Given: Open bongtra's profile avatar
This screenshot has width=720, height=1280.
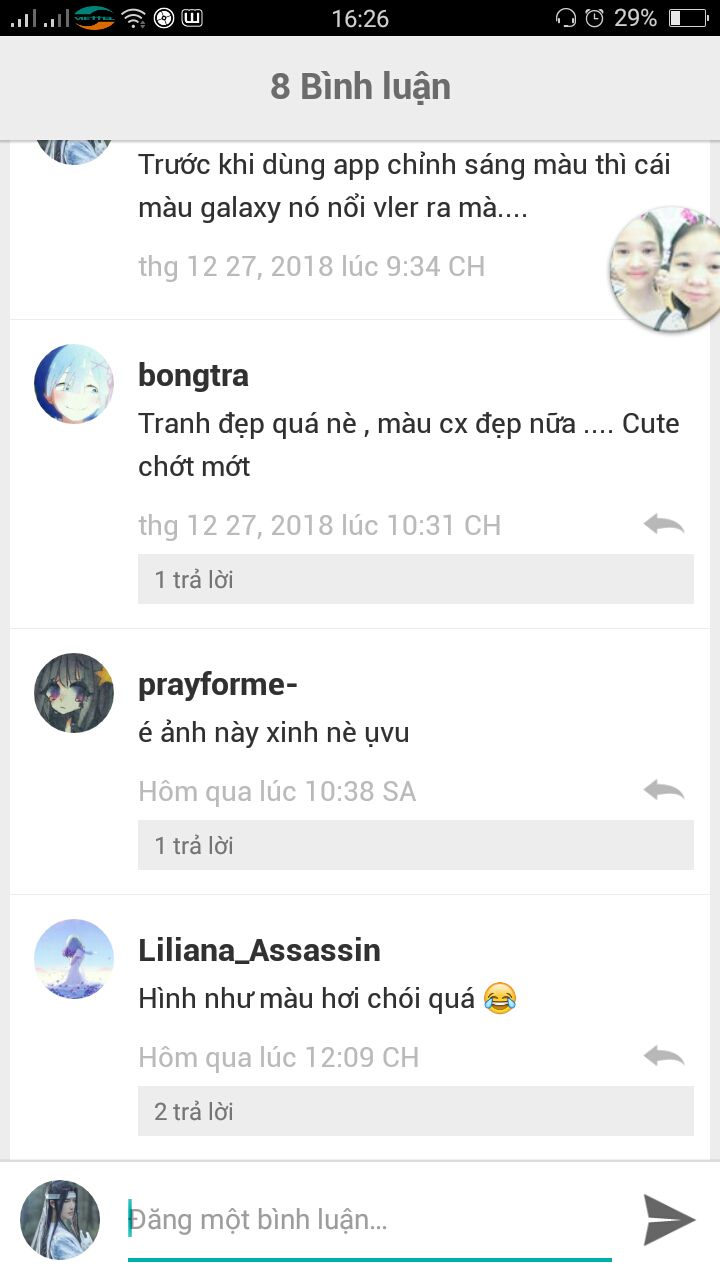Looking at the screenshot, I should tap(74, 384).
